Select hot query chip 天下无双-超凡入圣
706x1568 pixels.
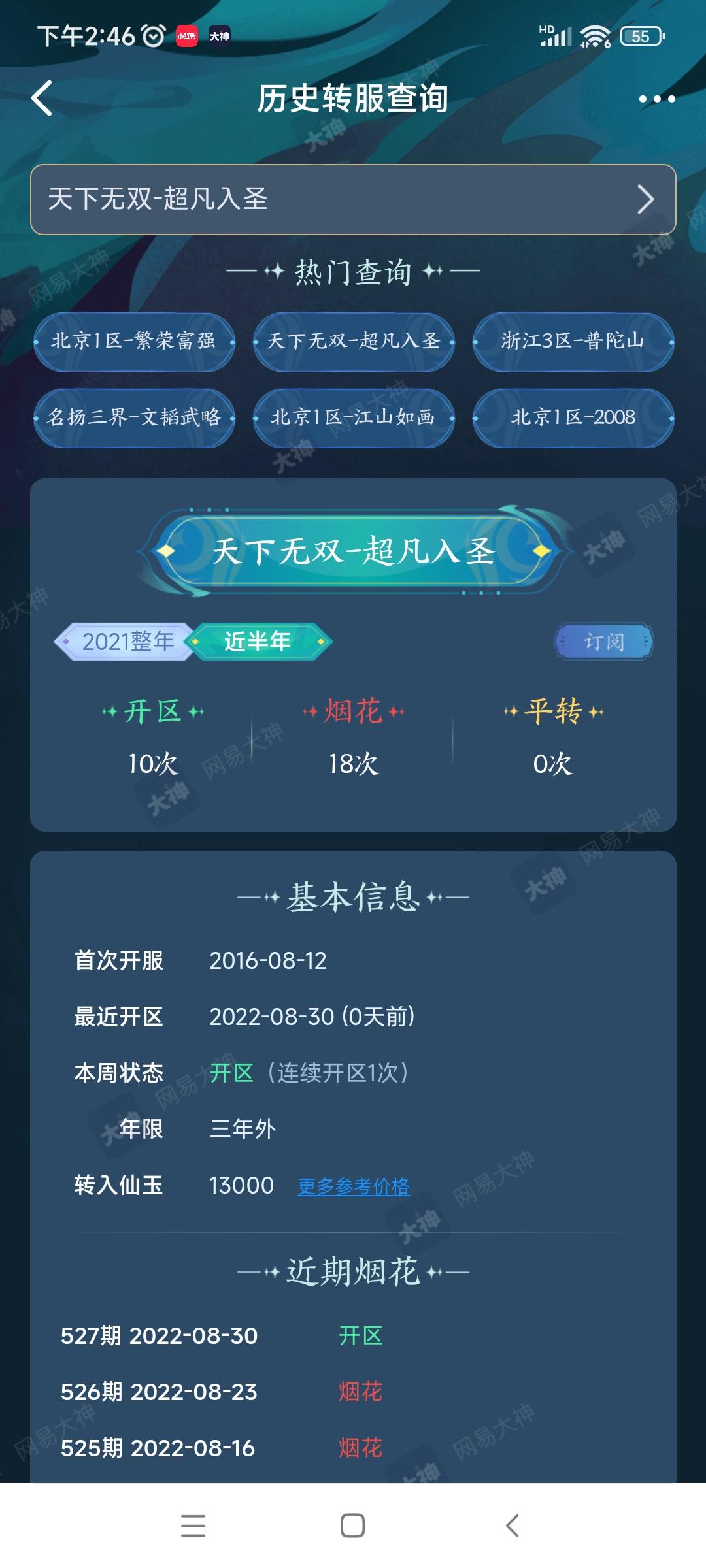pos(354,342)
